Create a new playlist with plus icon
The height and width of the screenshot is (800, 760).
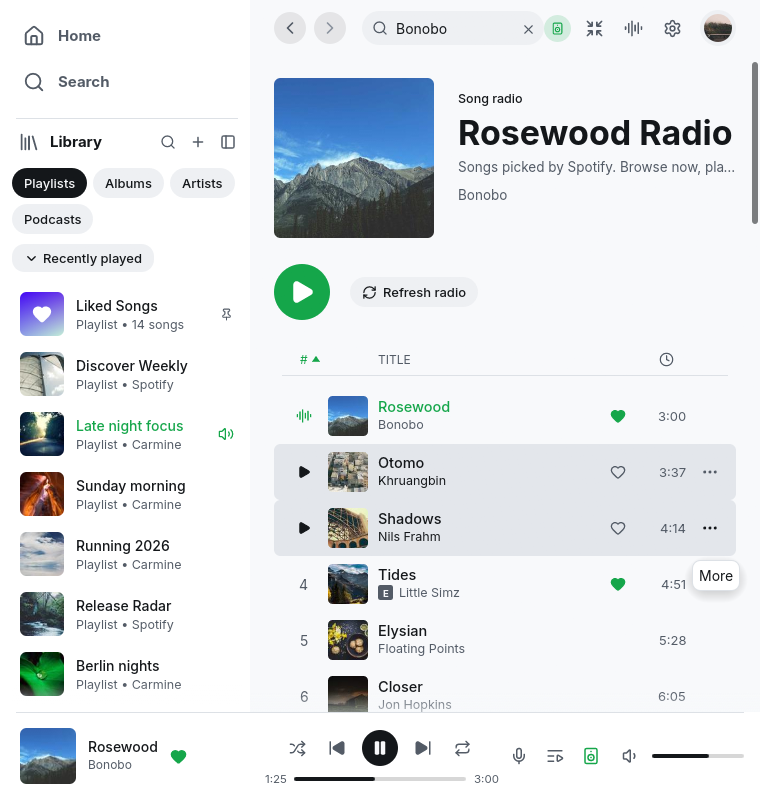(x=198, y=142)
